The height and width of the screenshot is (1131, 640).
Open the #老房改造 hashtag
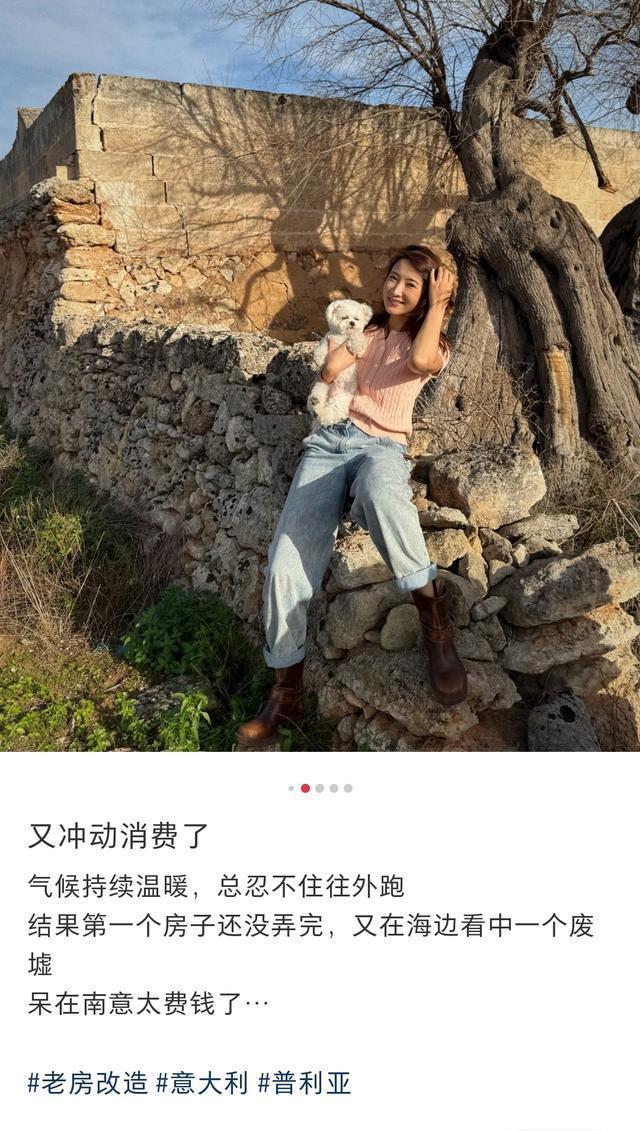[x=88, y=1082]
